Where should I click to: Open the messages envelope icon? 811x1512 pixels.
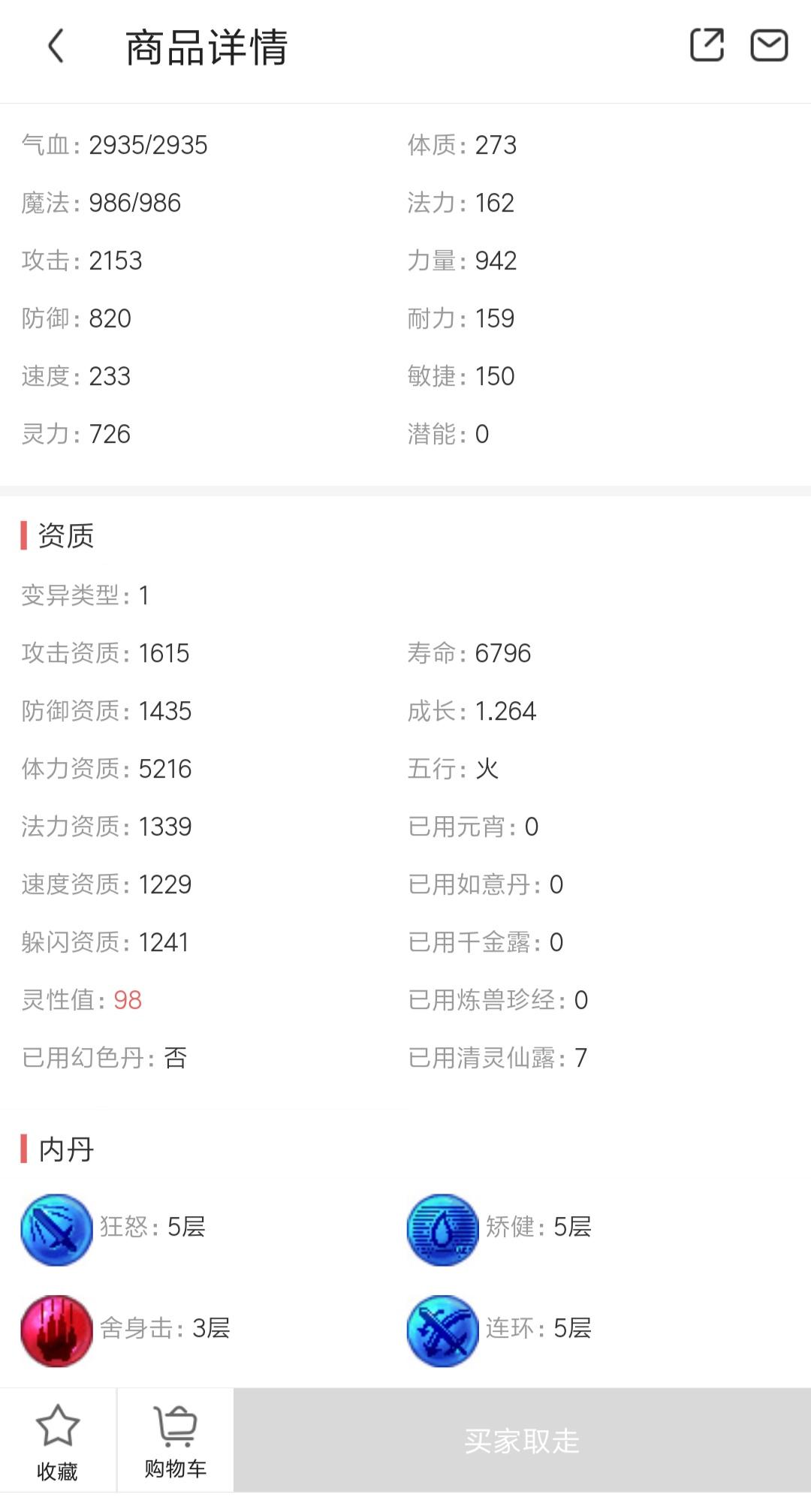click(x=769, y=45)
